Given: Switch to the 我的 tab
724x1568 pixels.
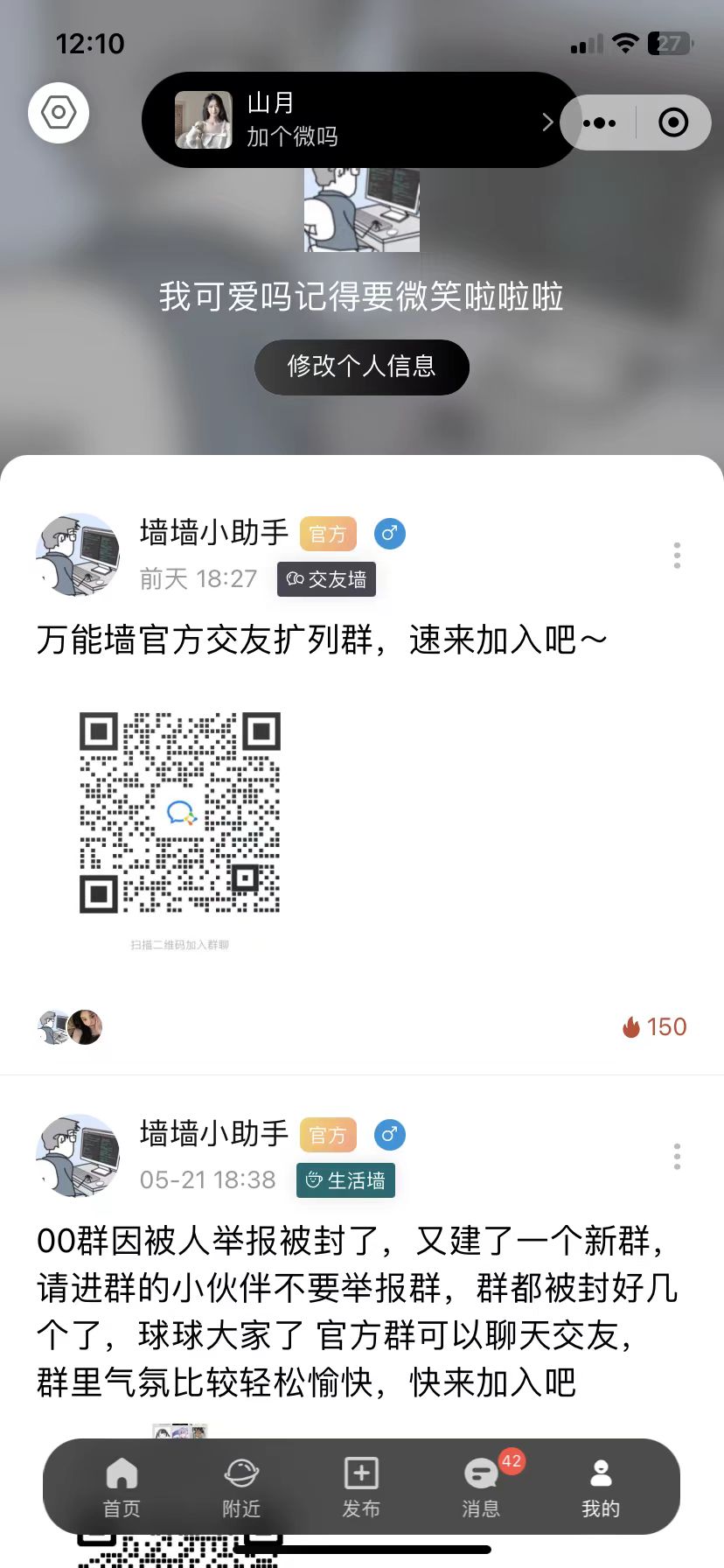Looking at the screenshot, I should click(x=601, y=1487).
